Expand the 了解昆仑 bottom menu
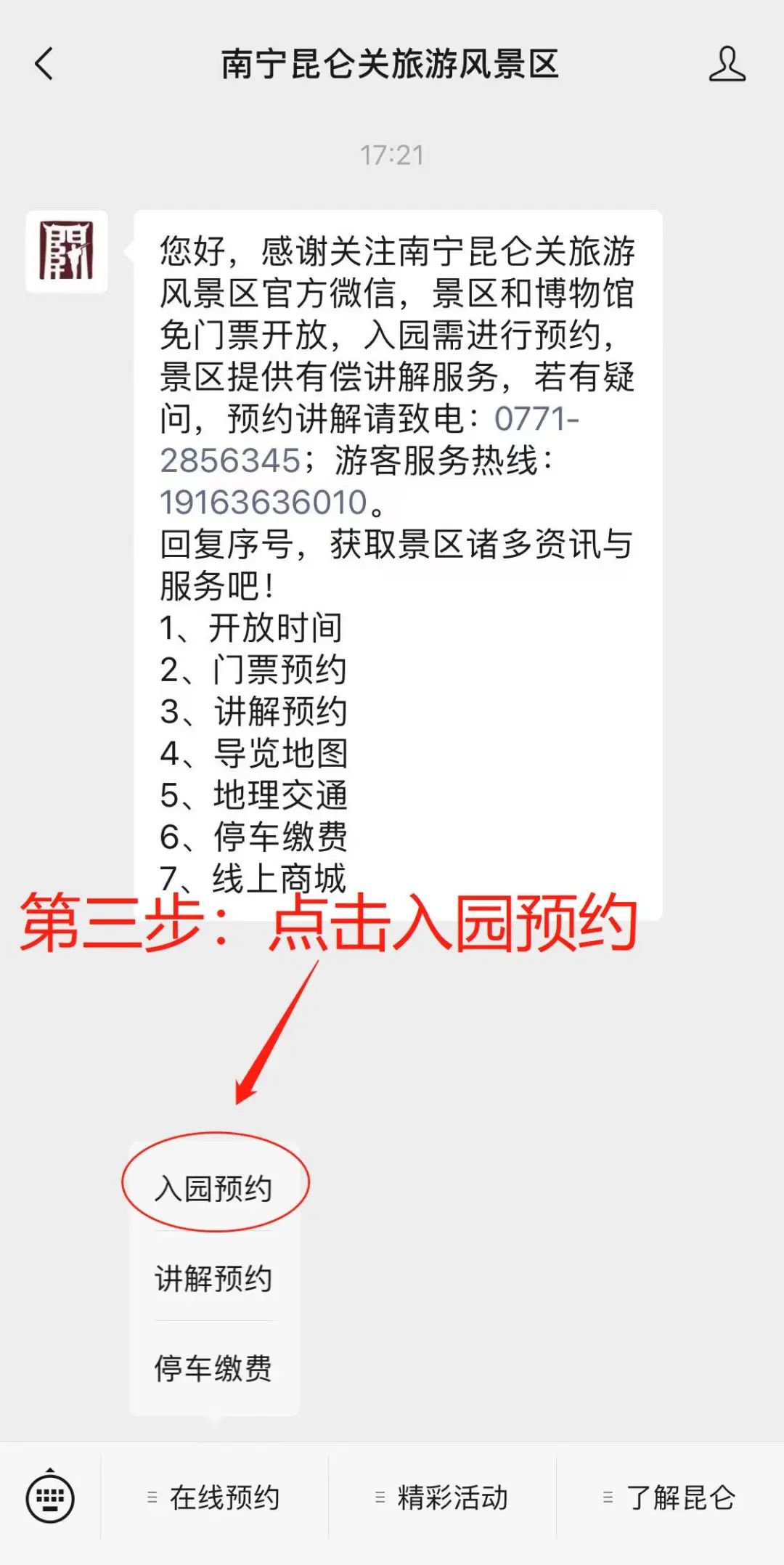The height and width of the screenshot is (1565, 784). (x=671, y=1497)
